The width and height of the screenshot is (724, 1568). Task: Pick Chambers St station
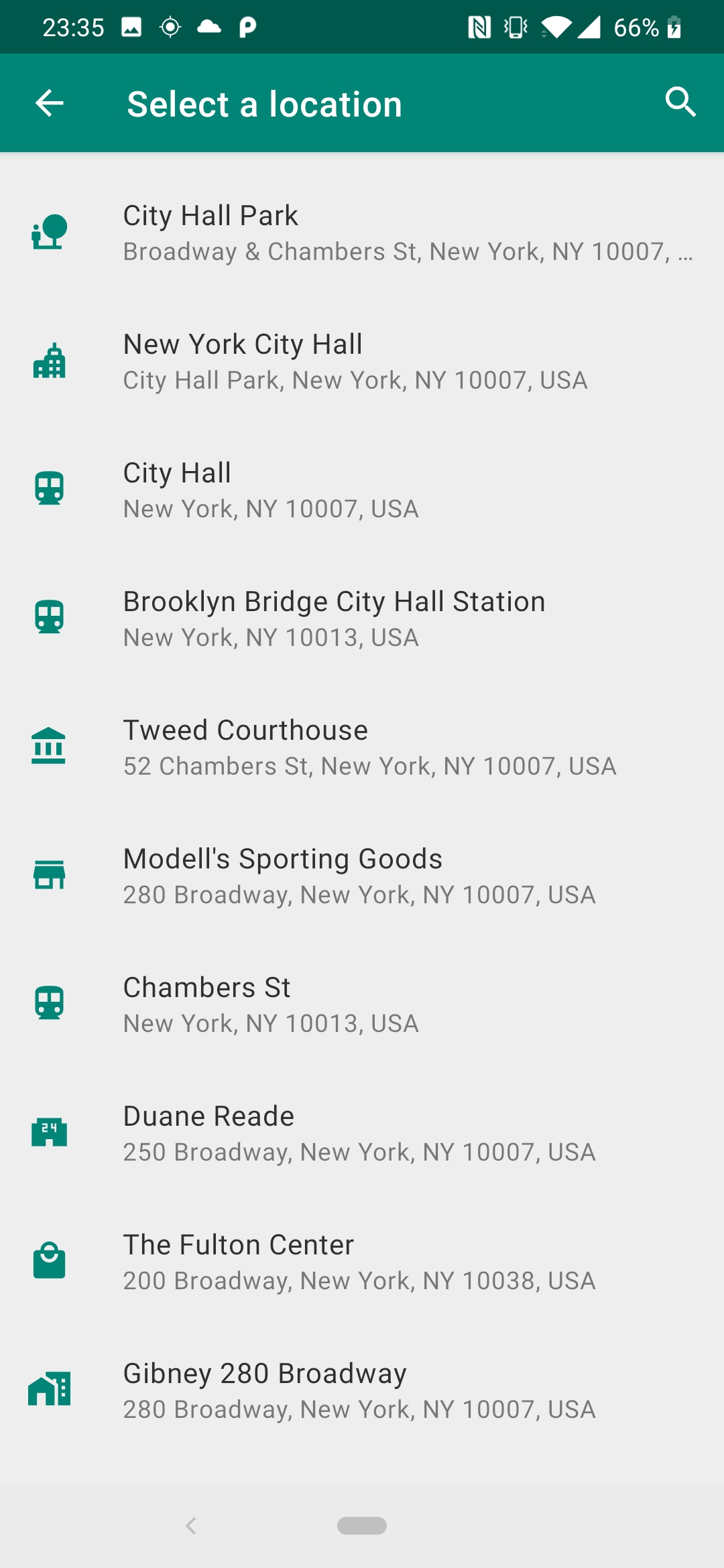pyautogui.click(x=362, y=1004)
